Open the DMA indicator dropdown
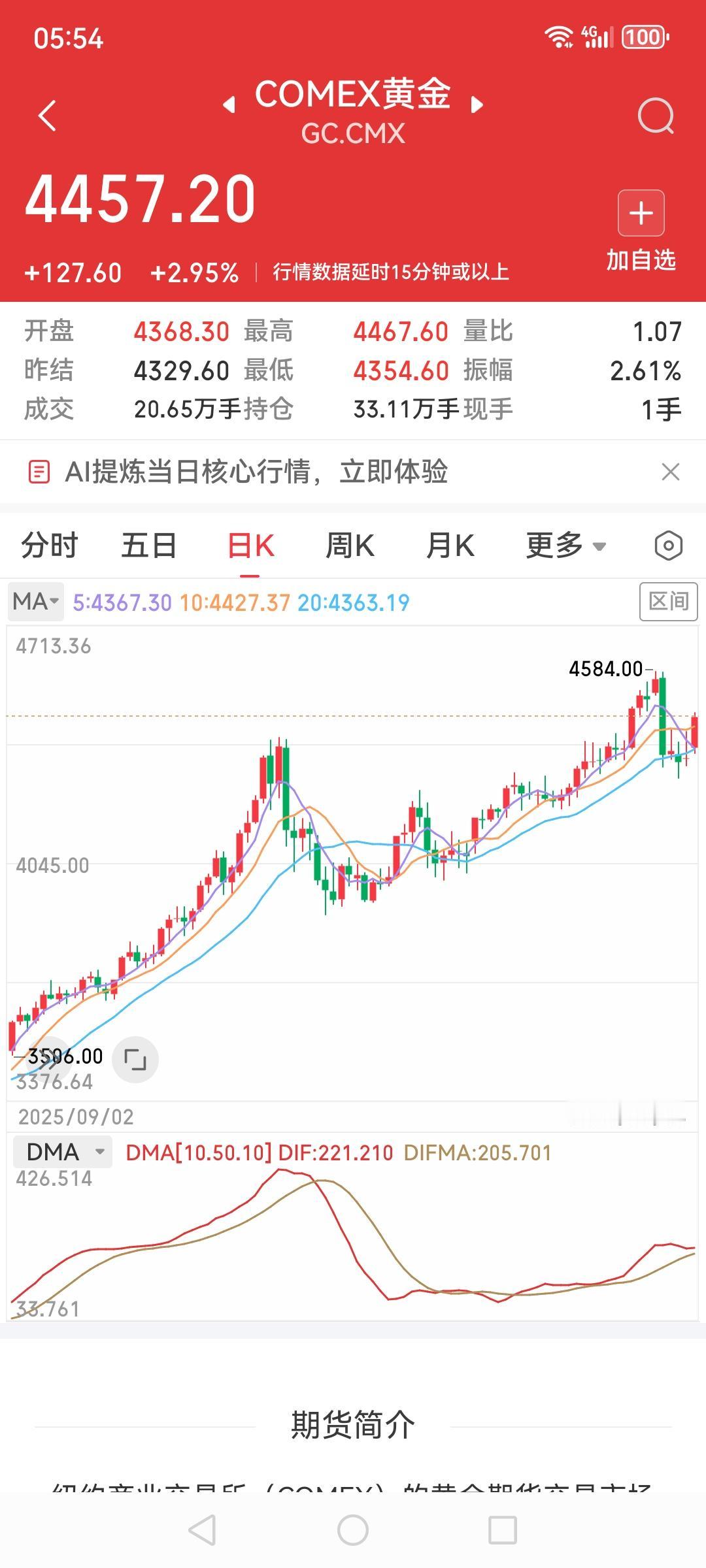706x1568 pixels. point(62,1152)
